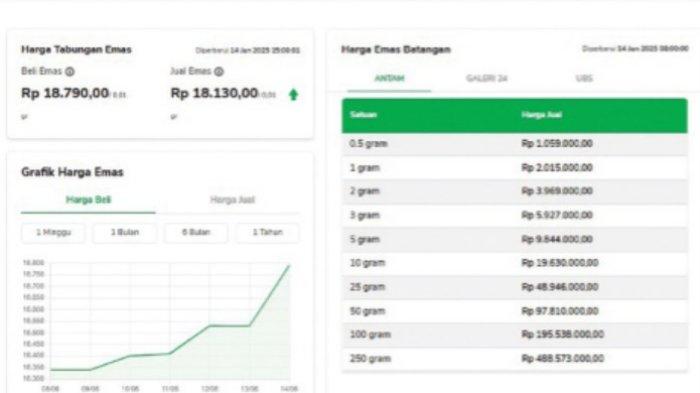The width and height of the screenshot is (700, 393).
Task: Show the 1 Bulan chart range
Action: point(125,233)
